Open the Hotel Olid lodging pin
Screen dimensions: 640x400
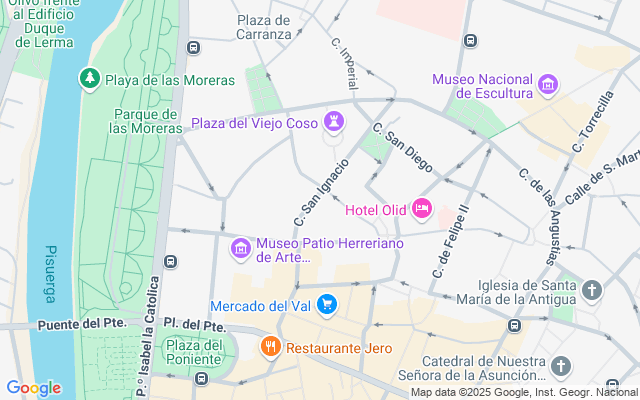click(422, 209)
